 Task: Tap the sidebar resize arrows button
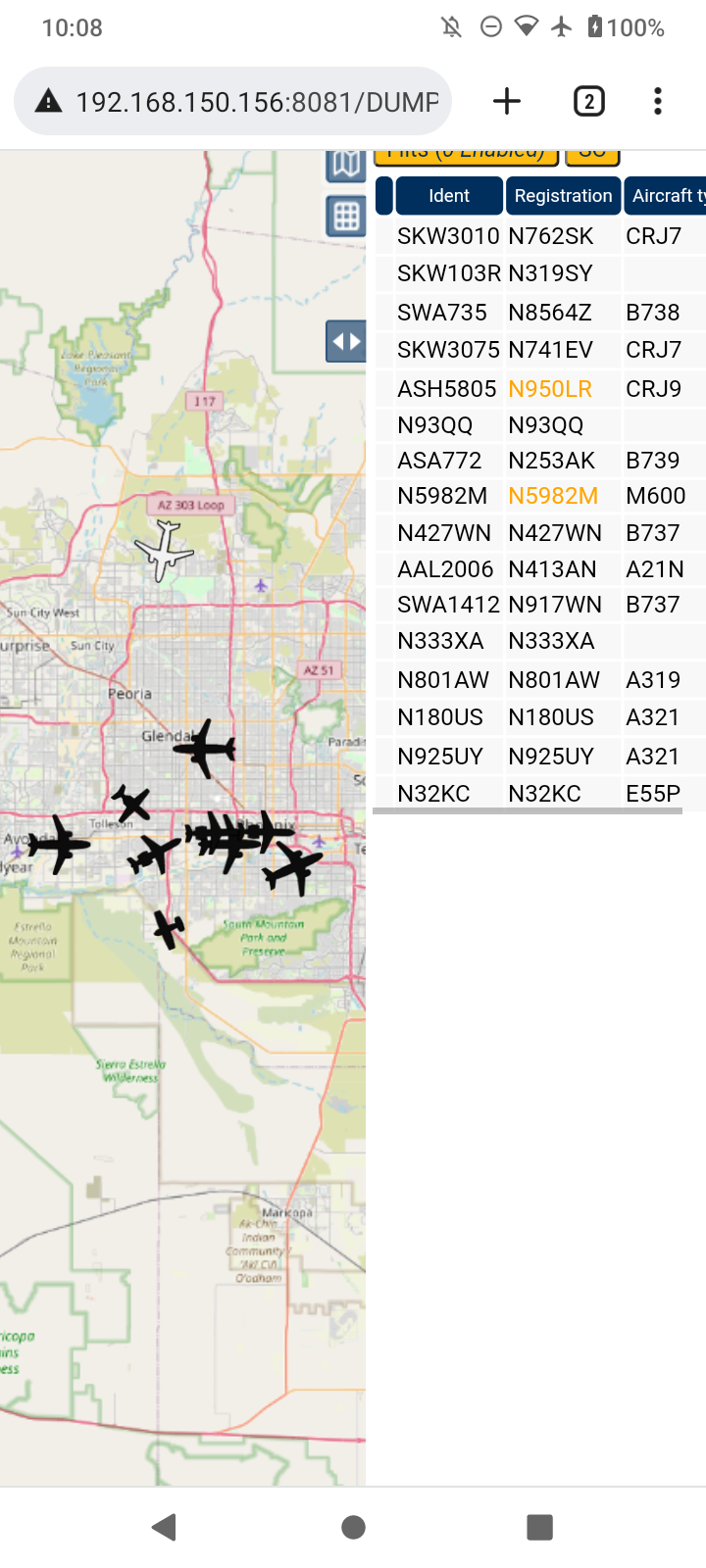(x=345, y=342)
